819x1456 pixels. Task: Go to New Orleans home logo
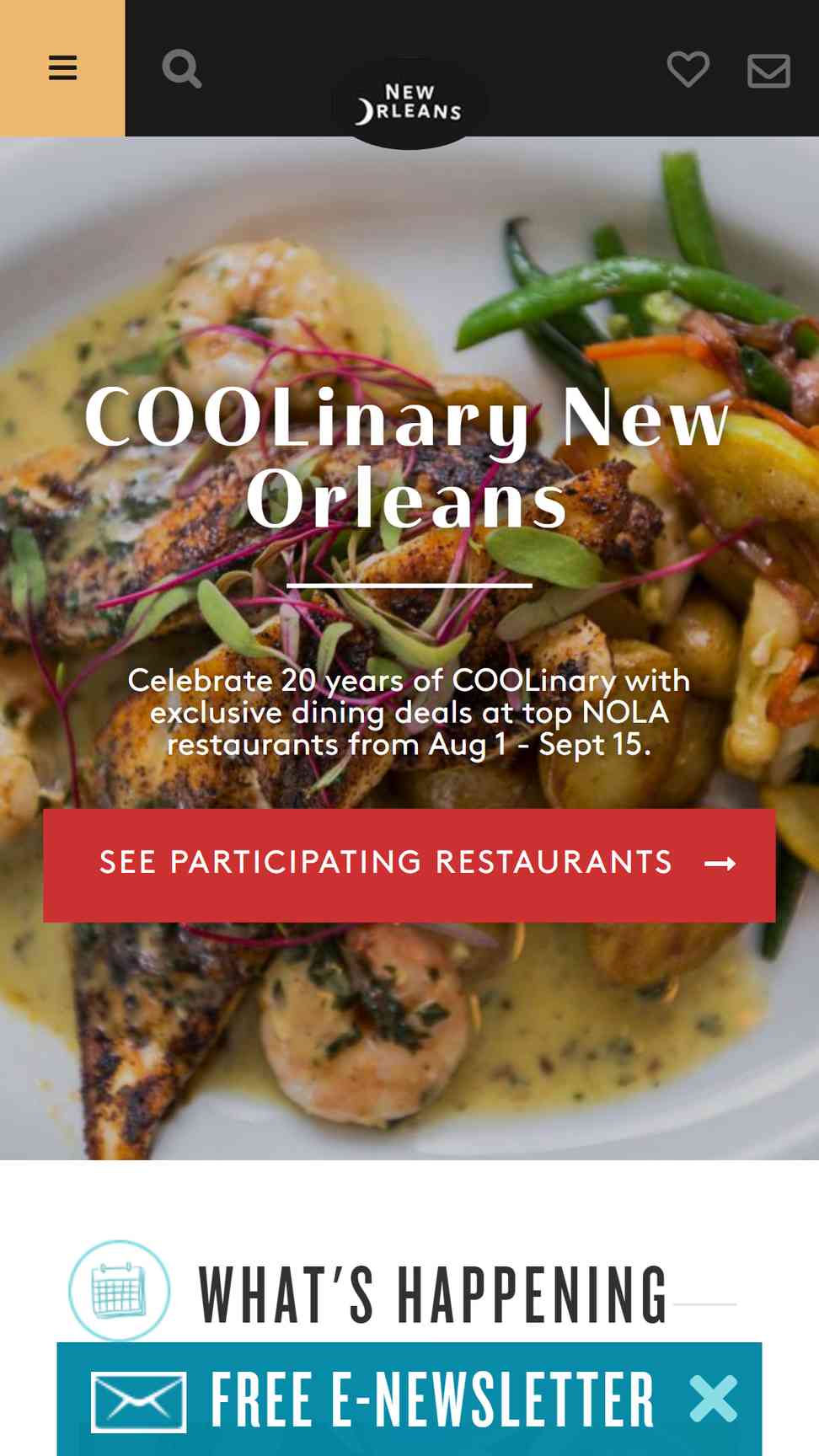[409, 103]
